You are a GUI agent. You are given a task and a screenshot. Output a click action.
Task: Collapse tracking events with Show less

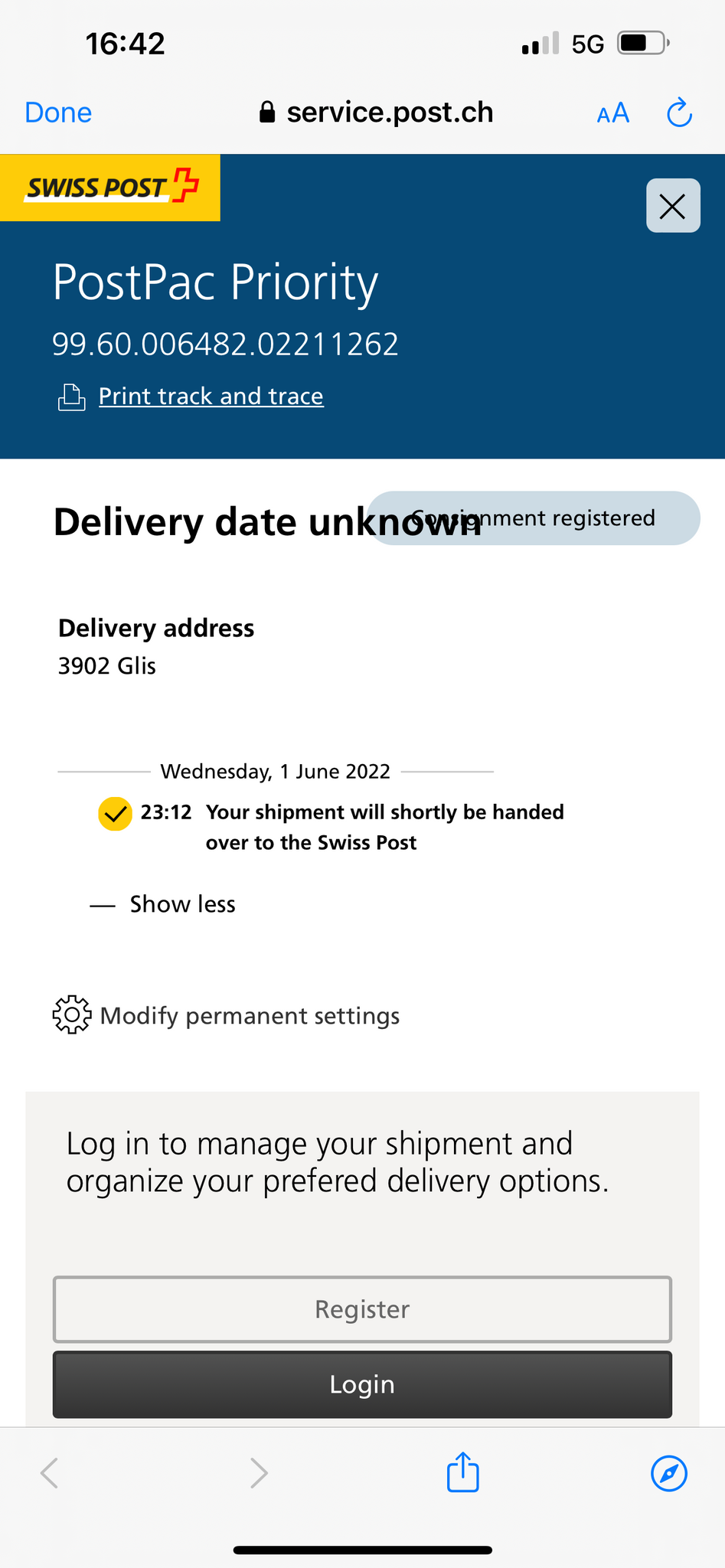182,904
